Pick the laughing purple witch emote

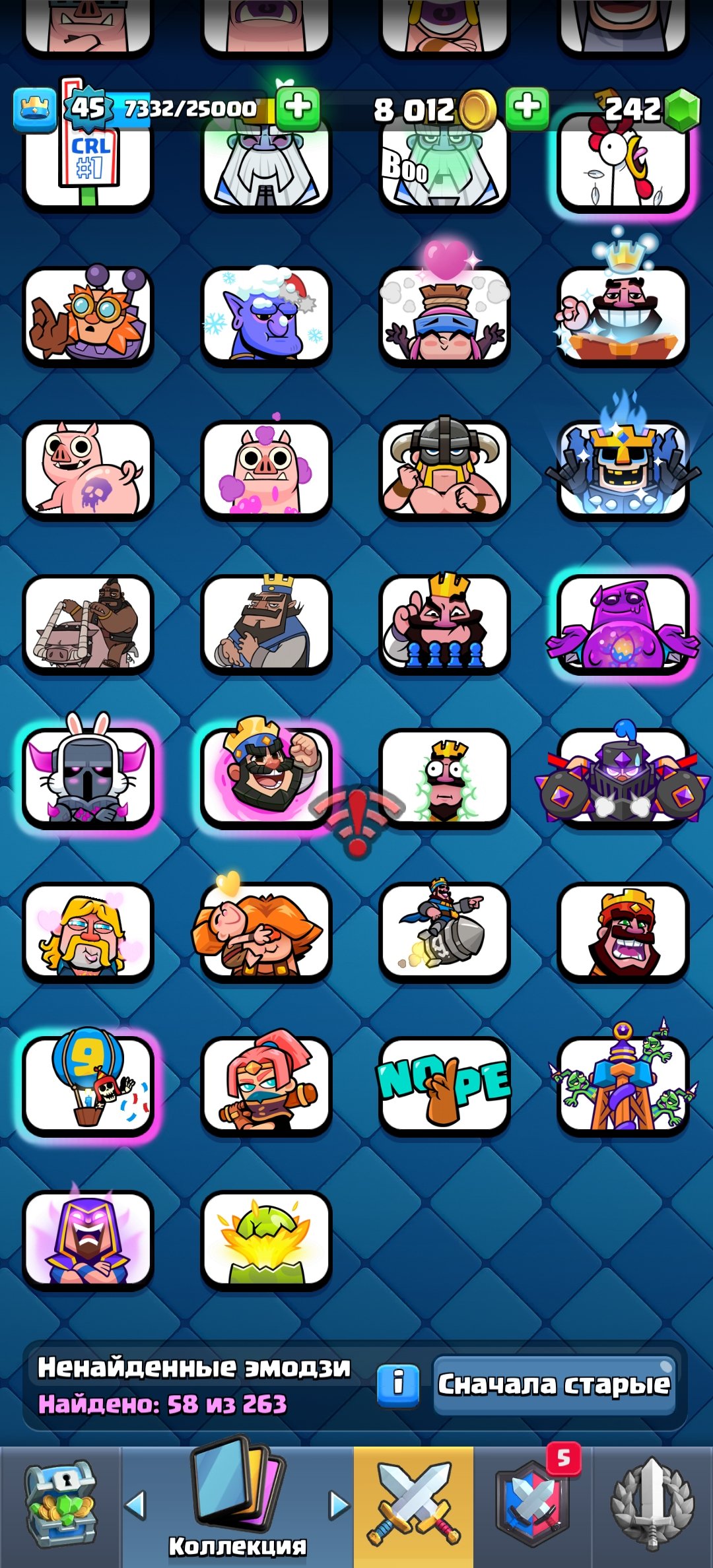pyautogui.click(x=88, y=1239)
